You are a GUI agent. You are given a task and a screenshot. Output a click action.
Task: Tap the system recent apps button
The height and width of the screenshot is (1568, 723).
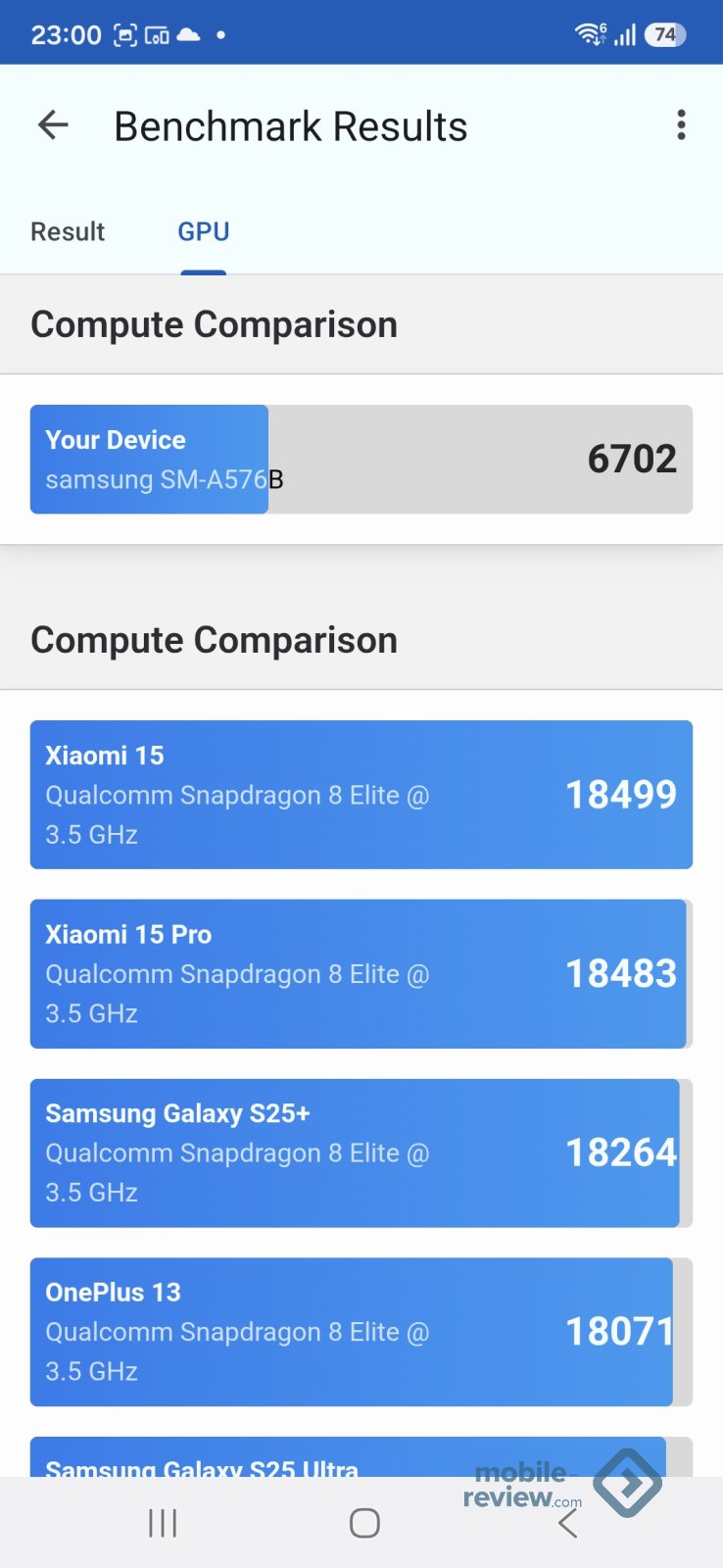163,1523
